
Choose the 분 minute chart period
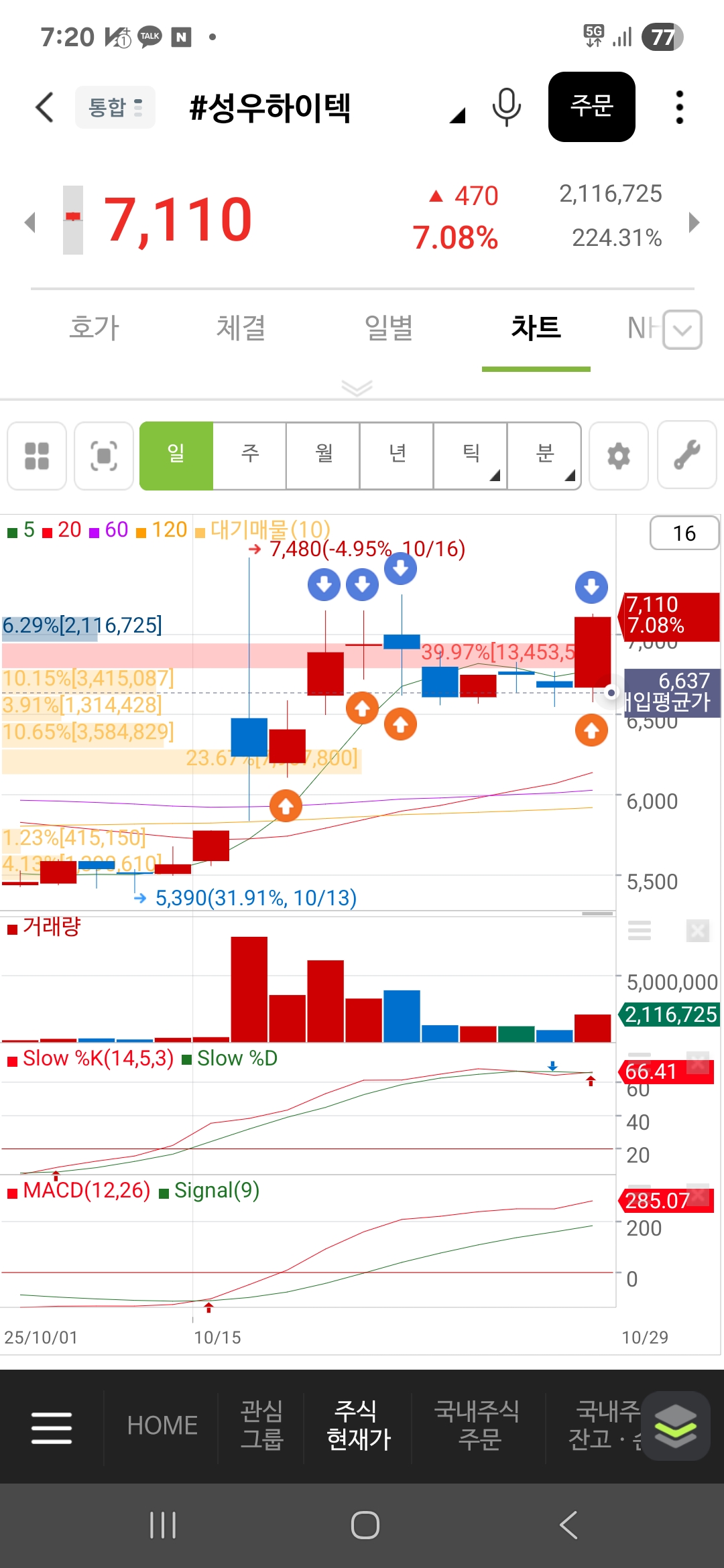pyautogui.click(x=544, y=456)
